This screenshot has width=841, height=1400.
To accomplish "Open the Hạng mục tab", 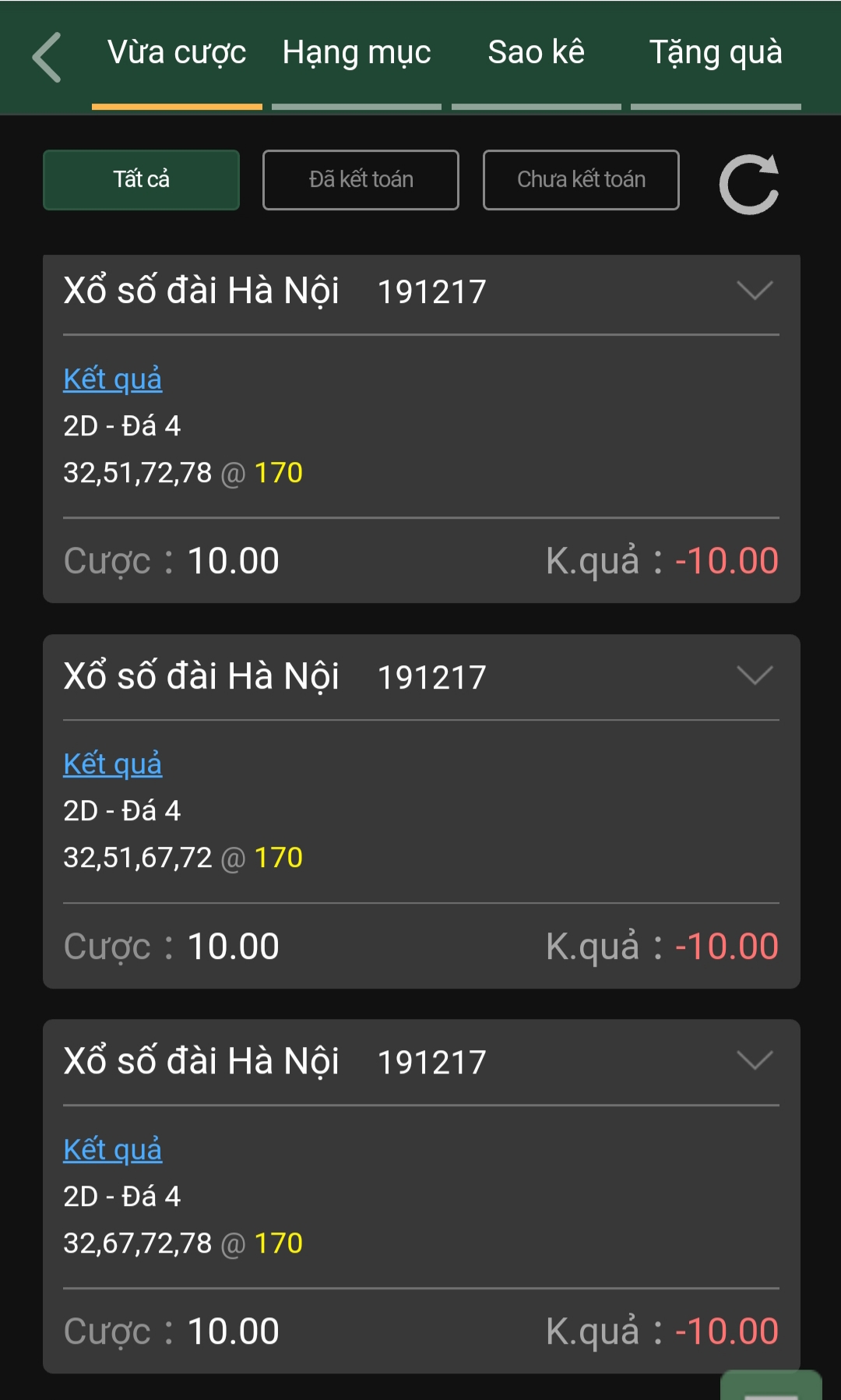I will 357,53.
